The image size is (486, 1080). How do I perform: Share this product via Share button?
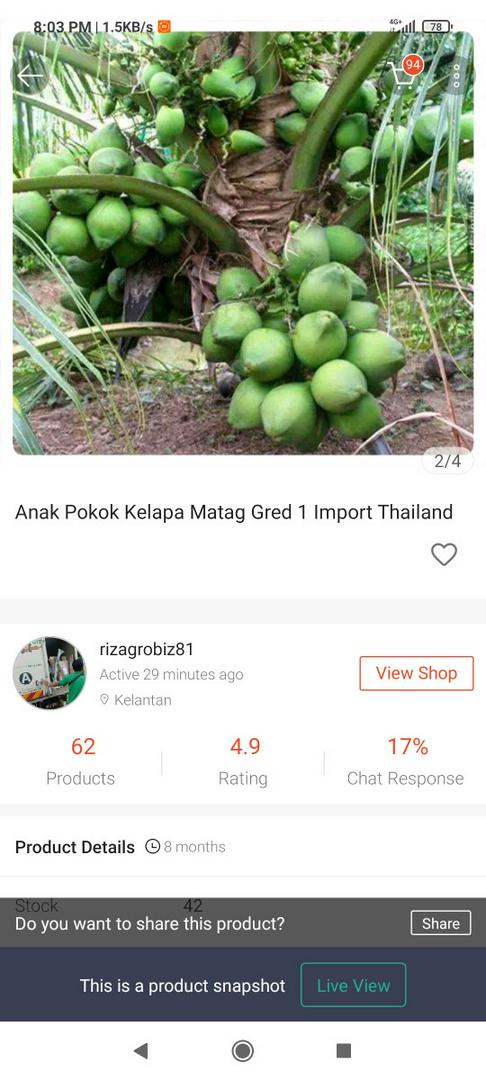(441, 923)
